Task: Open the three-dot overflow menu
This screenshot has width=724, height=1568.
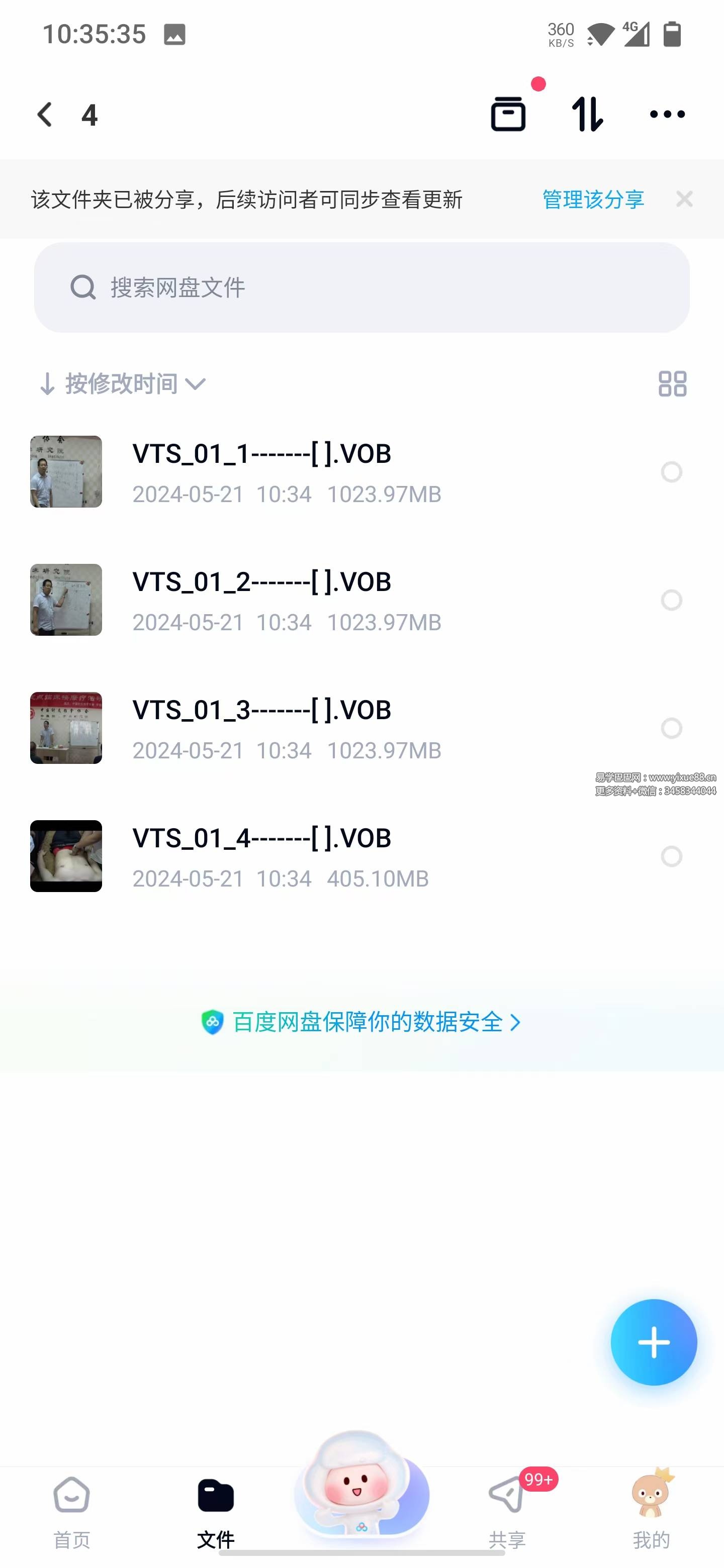Action: pyautogui.click(x=667, y=115)
